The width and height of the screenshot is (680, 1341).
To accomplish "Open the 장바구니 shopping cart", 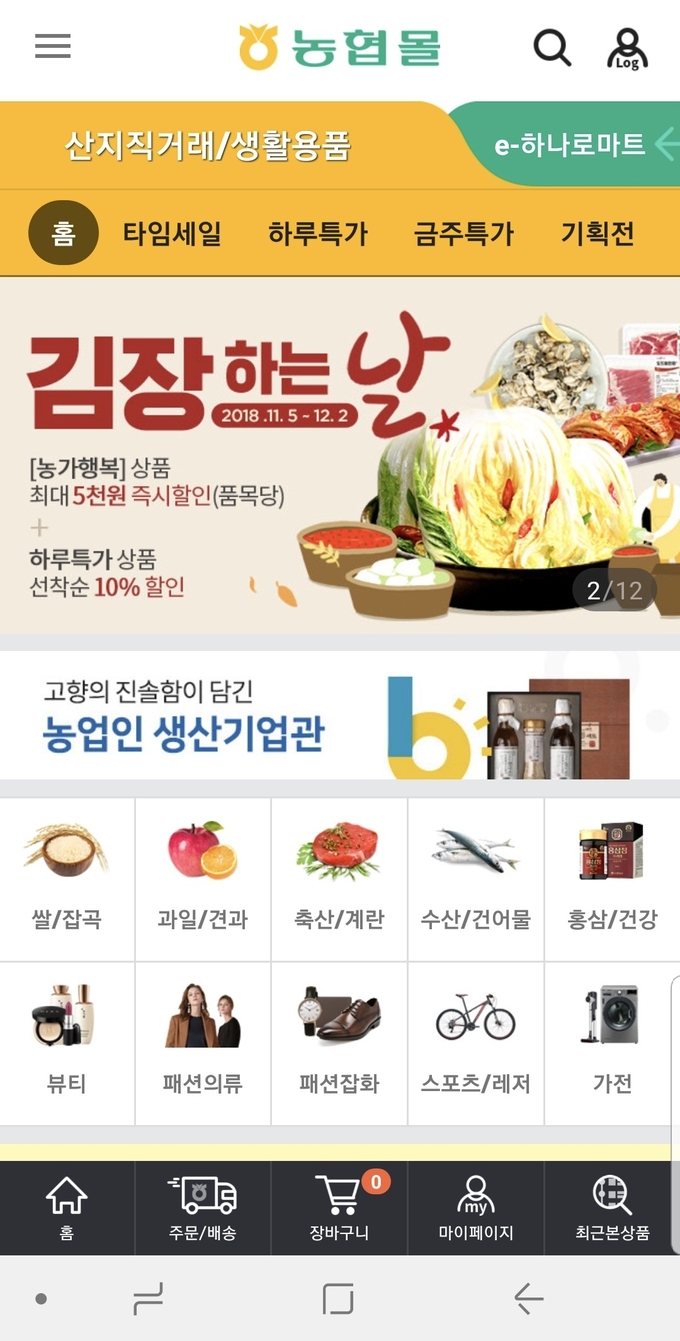I will click(339, 1207).
